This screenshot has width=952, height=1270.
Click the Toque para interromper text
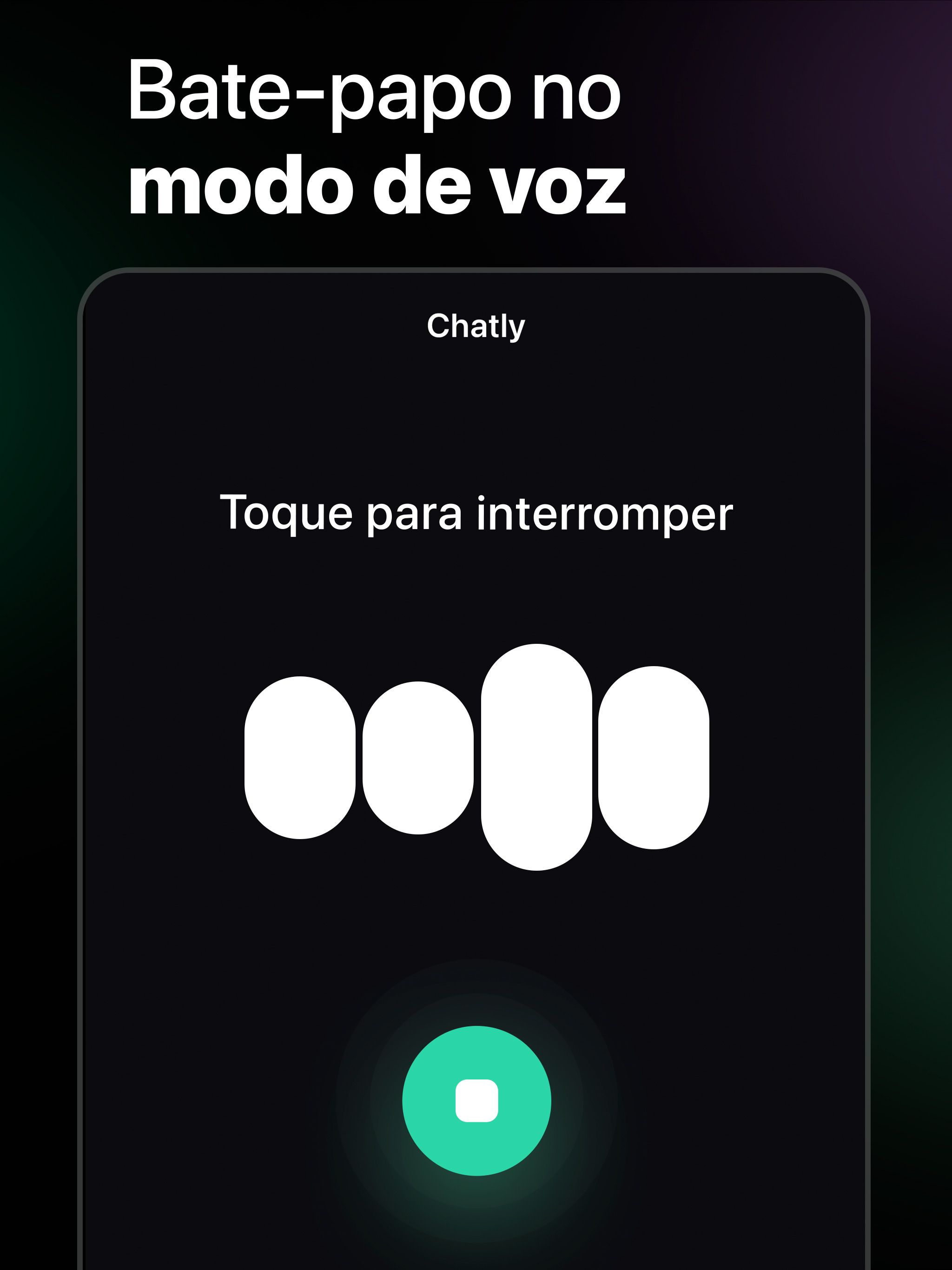click(x=476, y=514)
